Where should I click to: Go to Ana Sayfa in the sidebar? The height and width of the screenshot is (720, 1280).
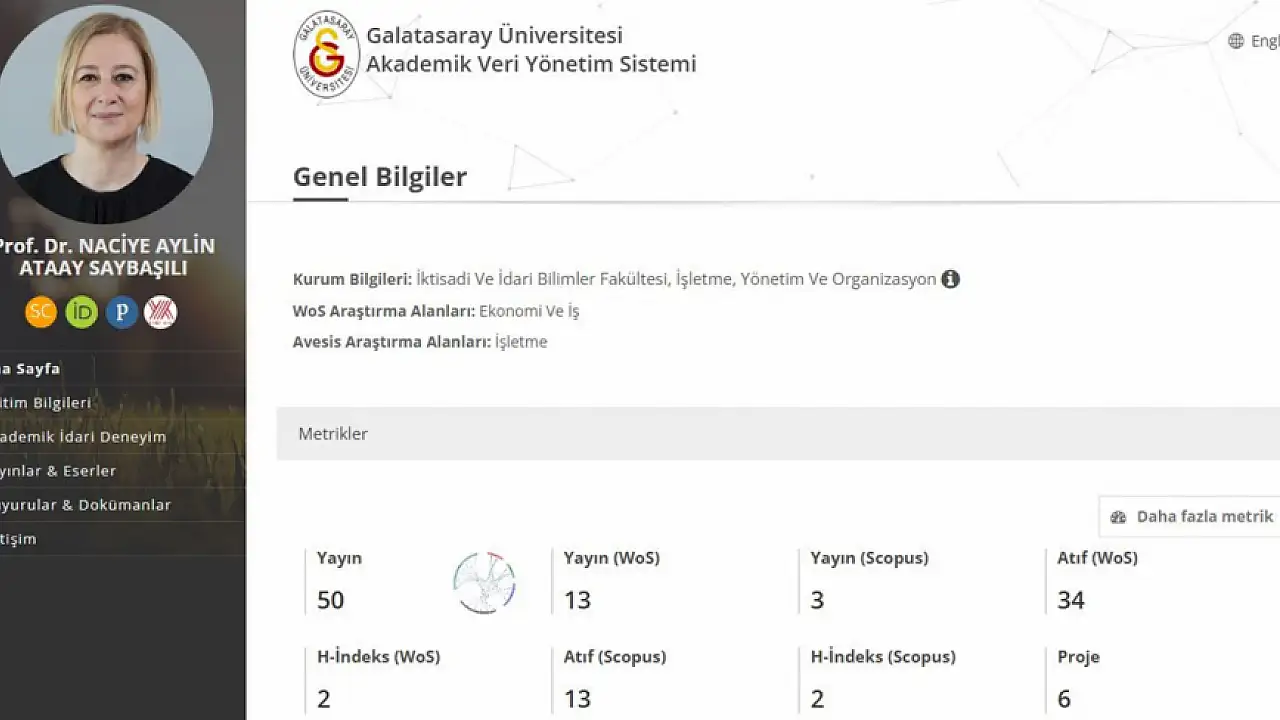pyautogui.click(x=30, y=368)
